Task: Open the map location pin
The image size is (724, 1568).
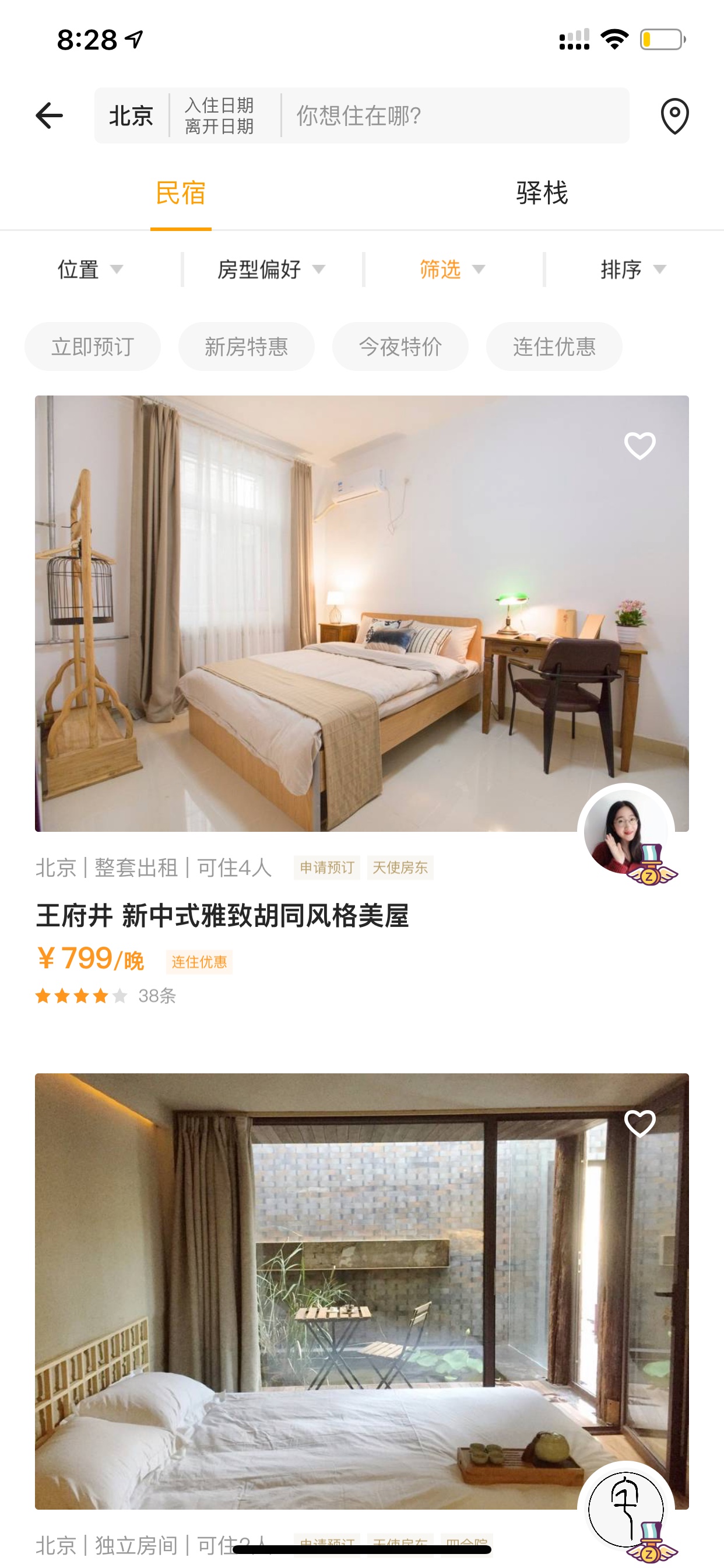Action: coord(674,116)
